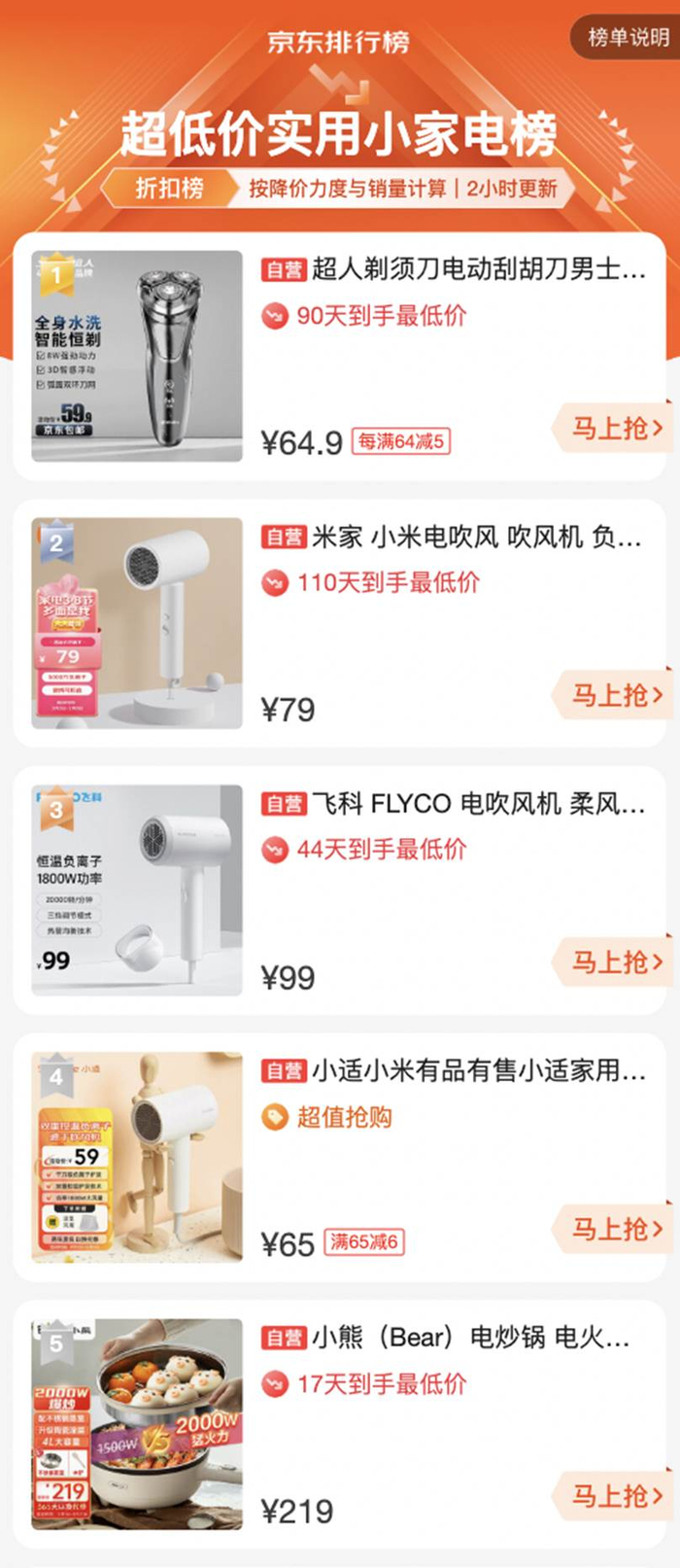This screenshot has width=680, height=1568.
Task: Open the 超人剃须刀 product image
Action: coord(137,356)
